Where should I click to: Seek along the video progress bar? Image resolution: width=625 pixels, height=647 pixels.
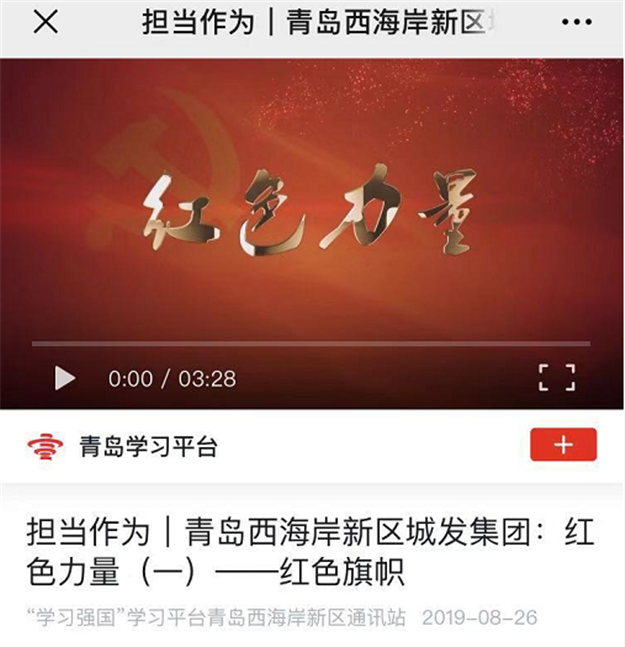coord(310,344)
